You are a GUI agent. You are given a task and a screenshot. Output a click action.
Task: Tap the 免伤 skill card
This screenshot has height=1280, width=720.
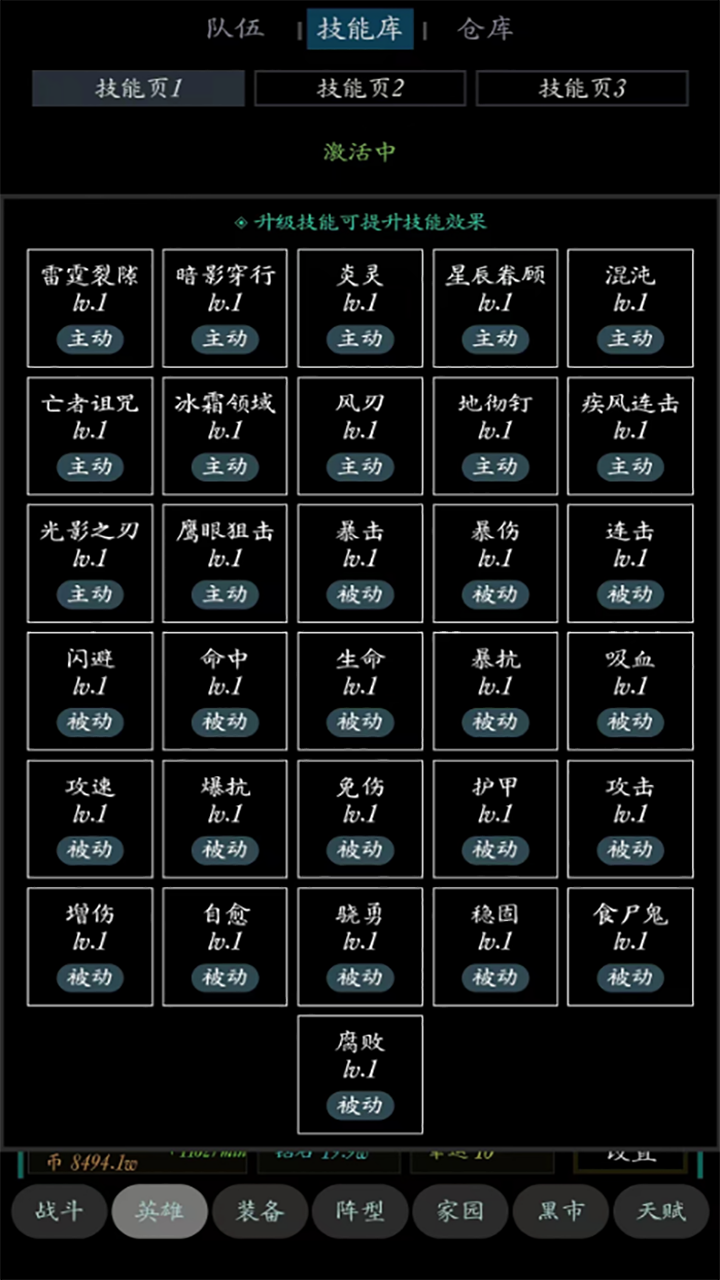[360, 819]
